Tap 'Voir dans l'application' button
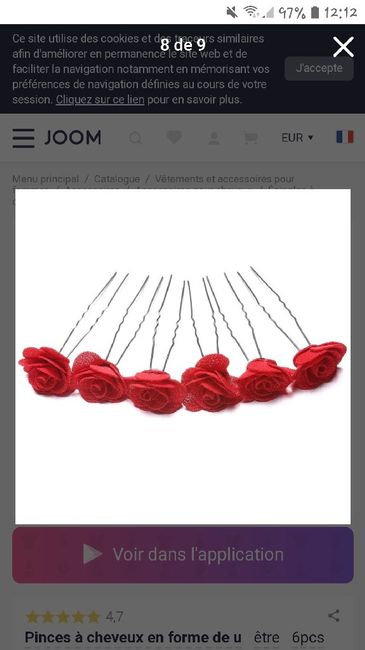This screenshot has width=365, height=650. [x=183, y=555]
